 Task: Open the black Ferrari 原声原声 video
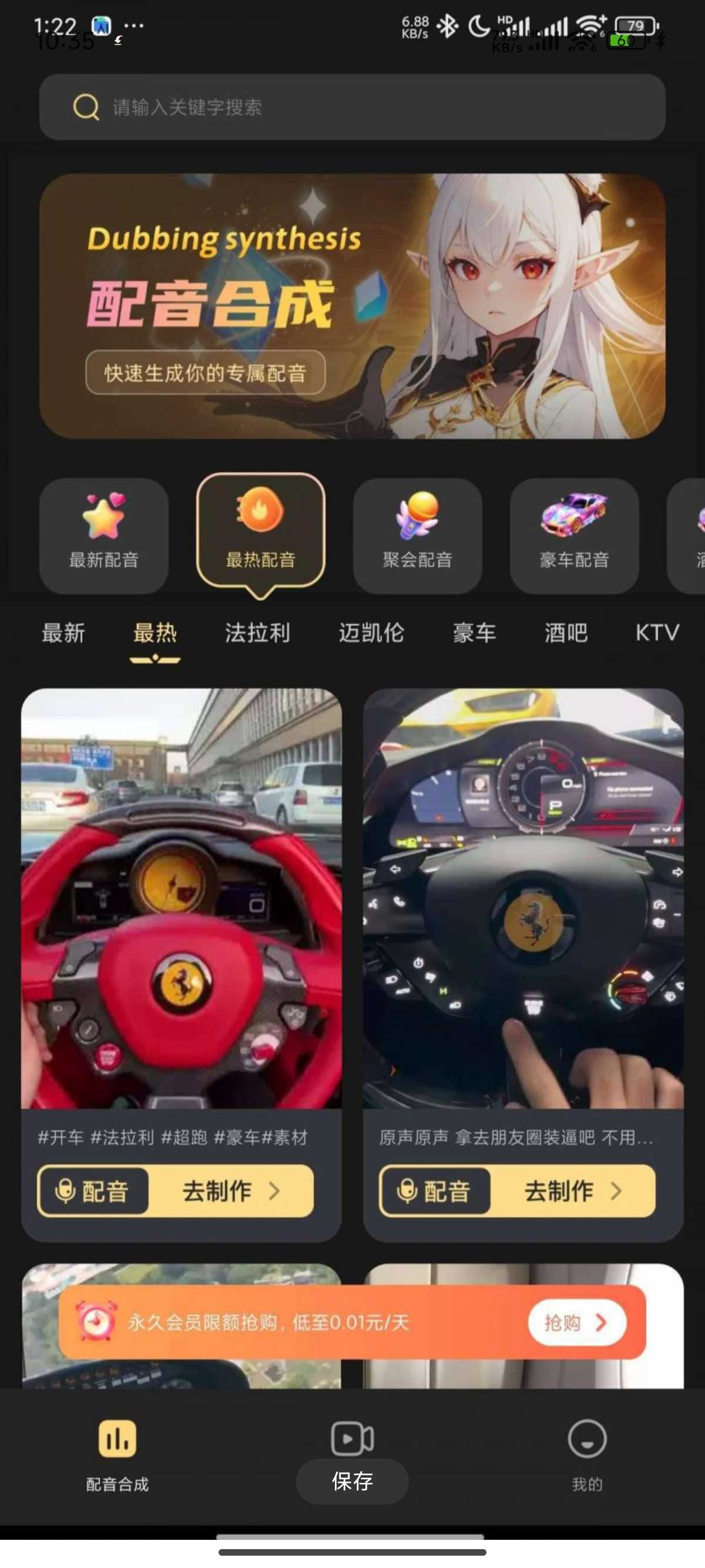pos(523,898)
